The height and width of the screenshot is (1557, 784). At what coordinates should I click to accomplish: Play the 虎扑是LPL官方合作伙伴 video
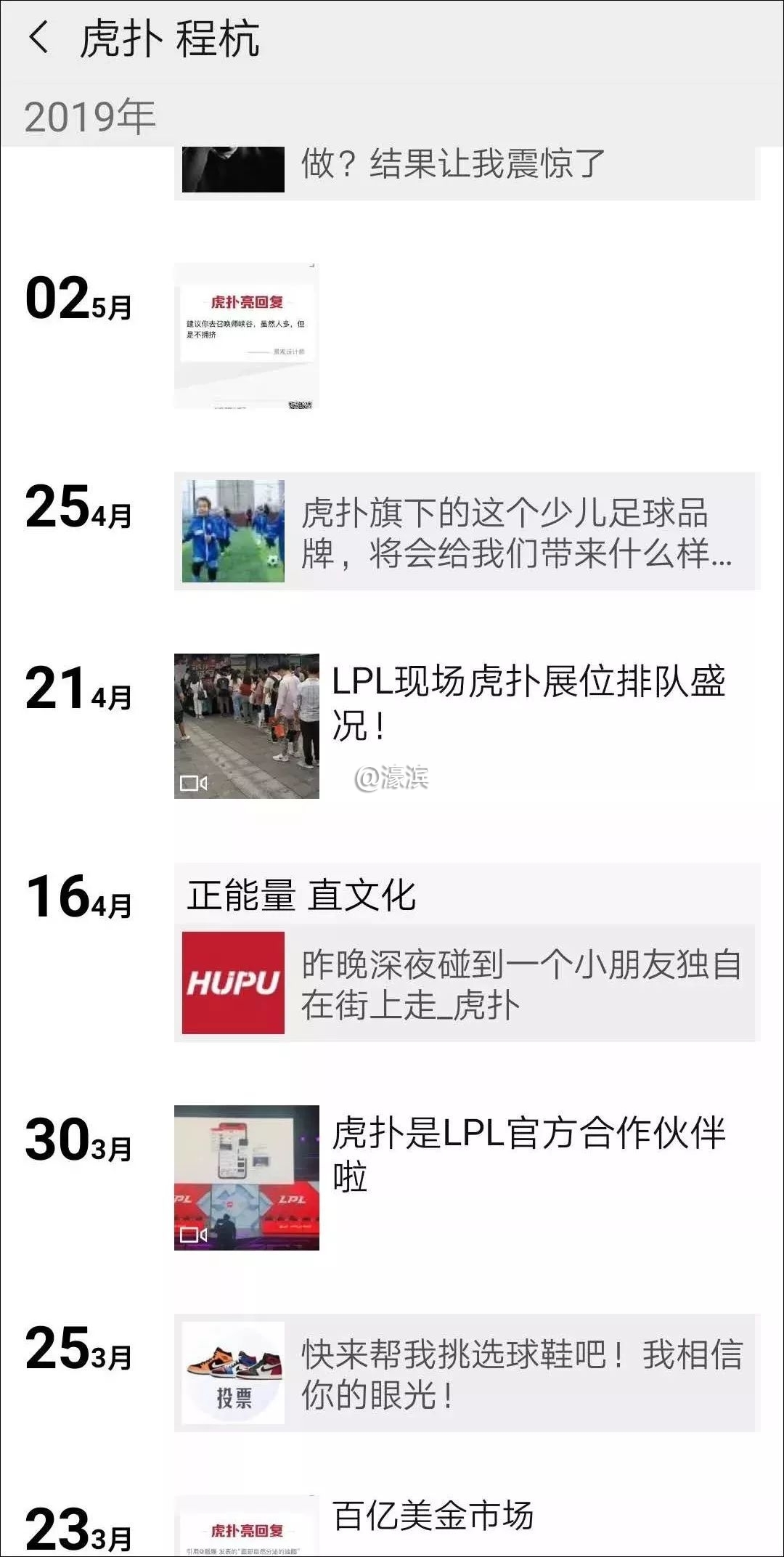click(246, 1177)
